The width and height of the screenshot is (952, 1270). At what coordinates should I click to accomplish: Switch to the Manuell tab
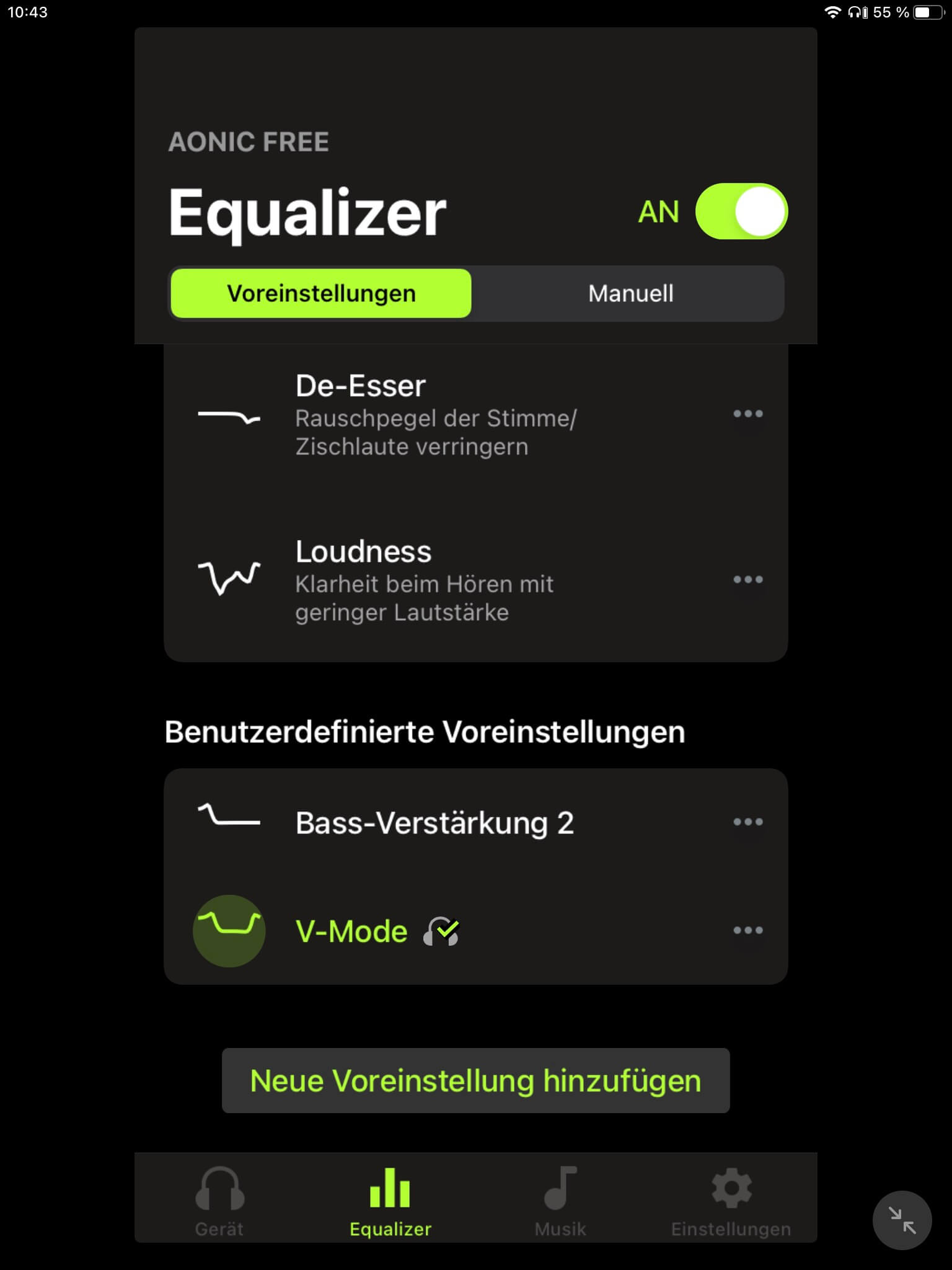[630, 293]
